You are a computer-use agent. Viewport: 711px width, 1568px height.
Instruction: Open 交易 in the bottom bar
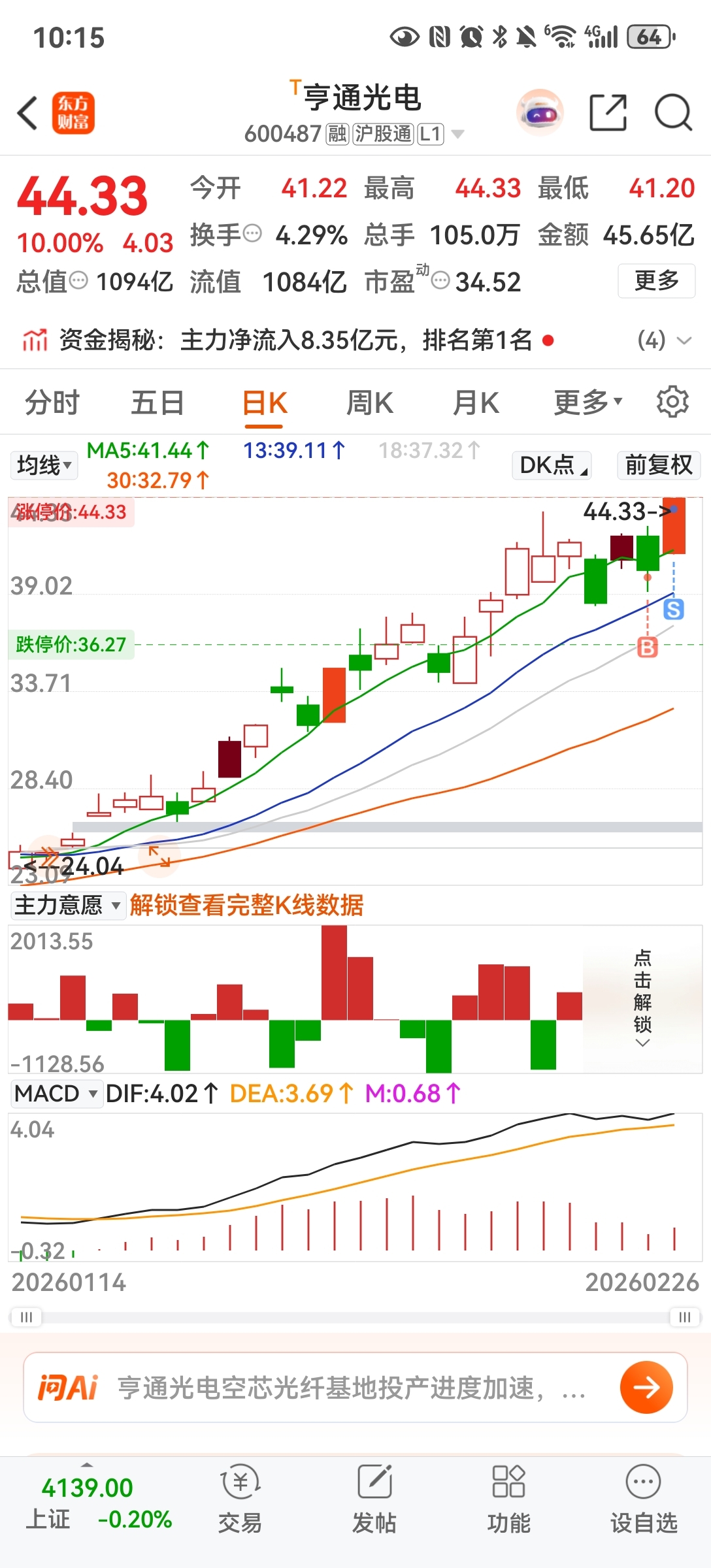pos(240,1499)
